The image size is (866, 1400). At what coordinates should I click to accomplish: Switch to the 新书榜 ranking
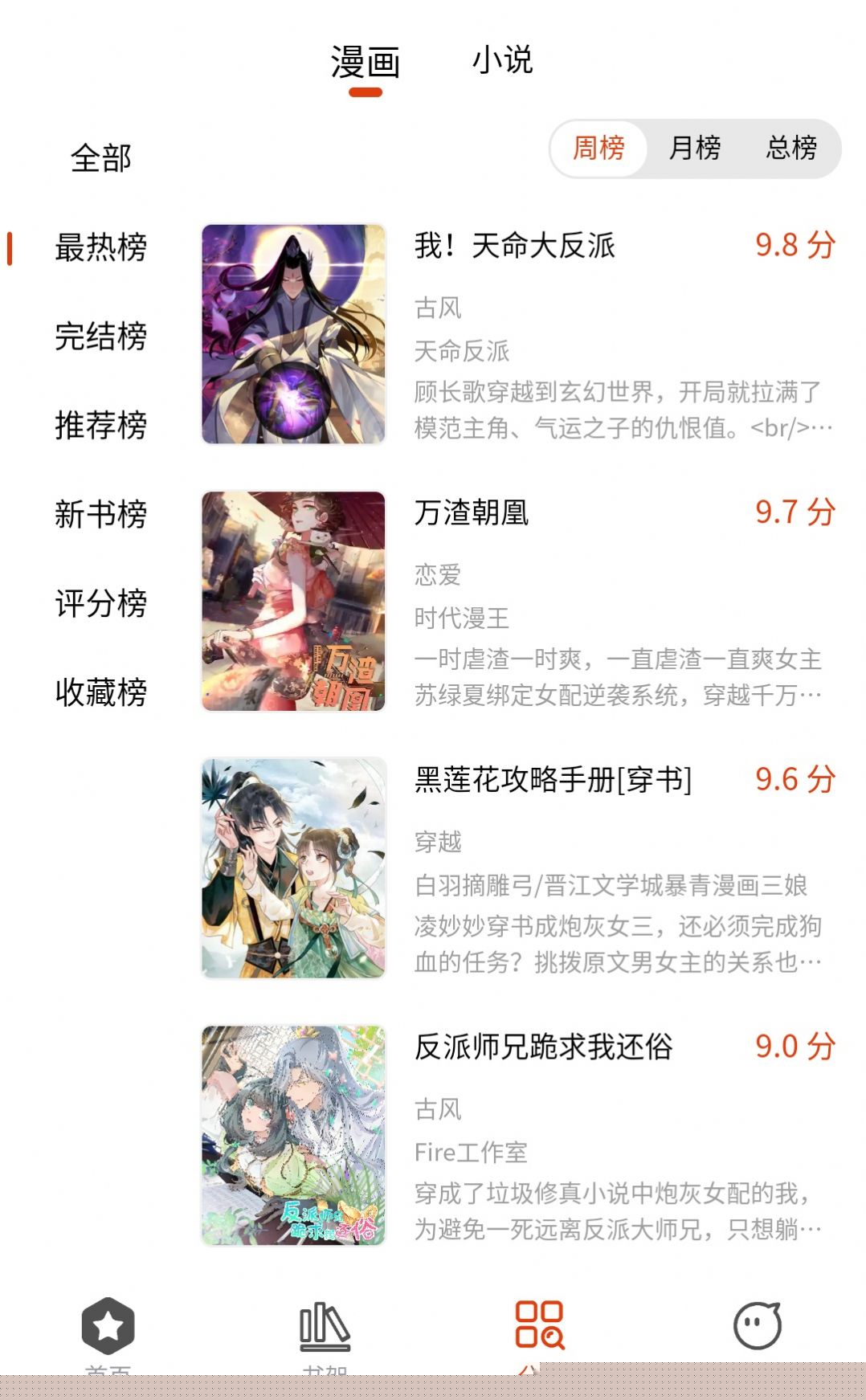(100, 515)
